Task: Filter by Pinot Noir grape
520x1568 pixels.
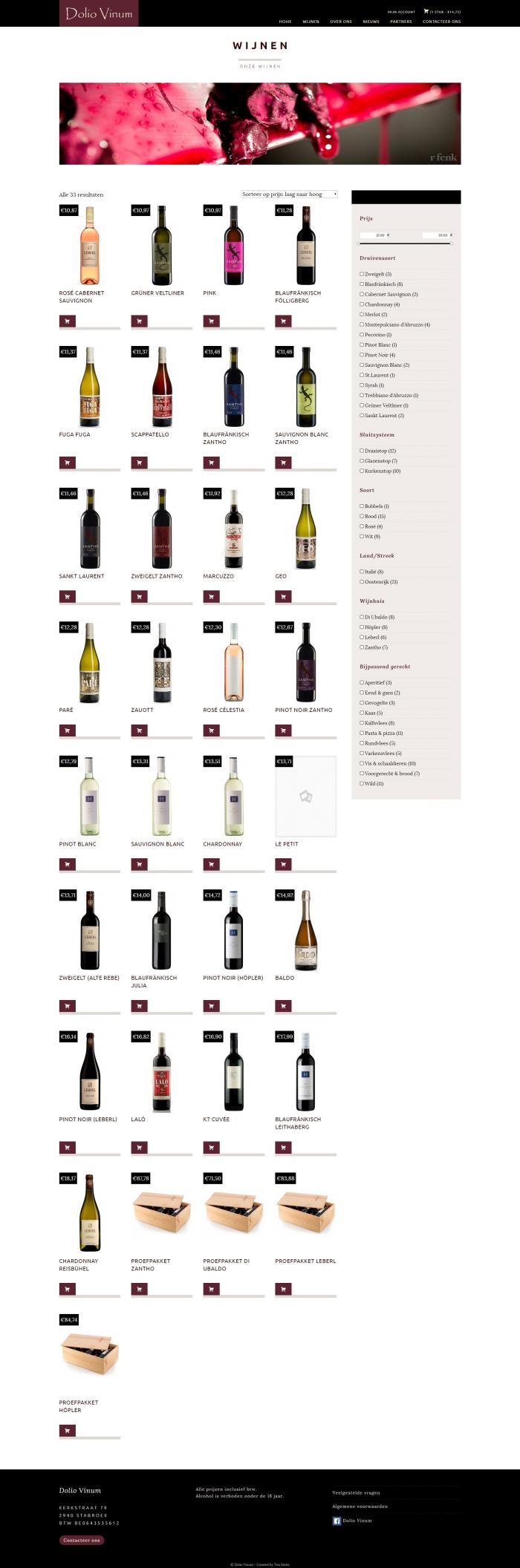Action: (362, 355)
